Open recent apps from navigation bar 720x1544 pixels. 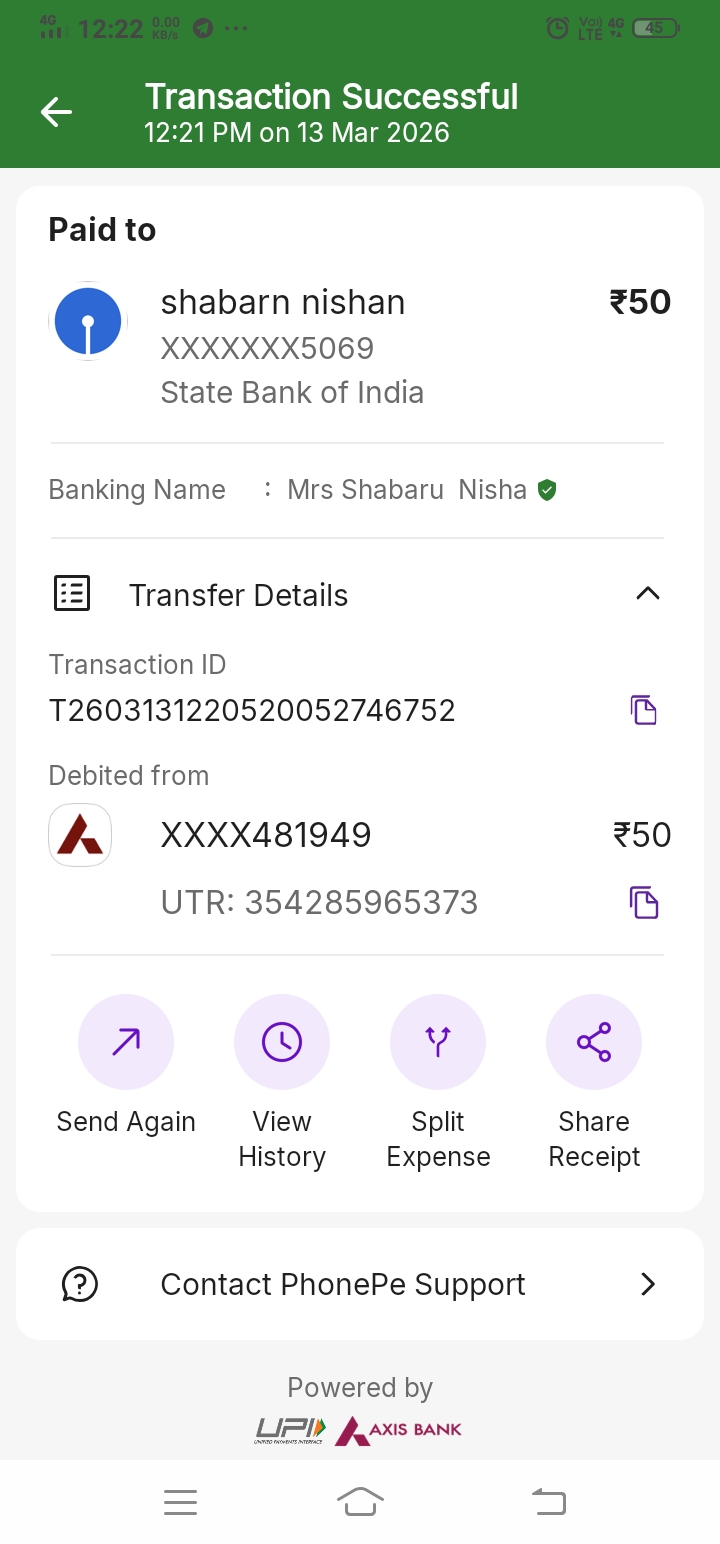coord(180,1501)
